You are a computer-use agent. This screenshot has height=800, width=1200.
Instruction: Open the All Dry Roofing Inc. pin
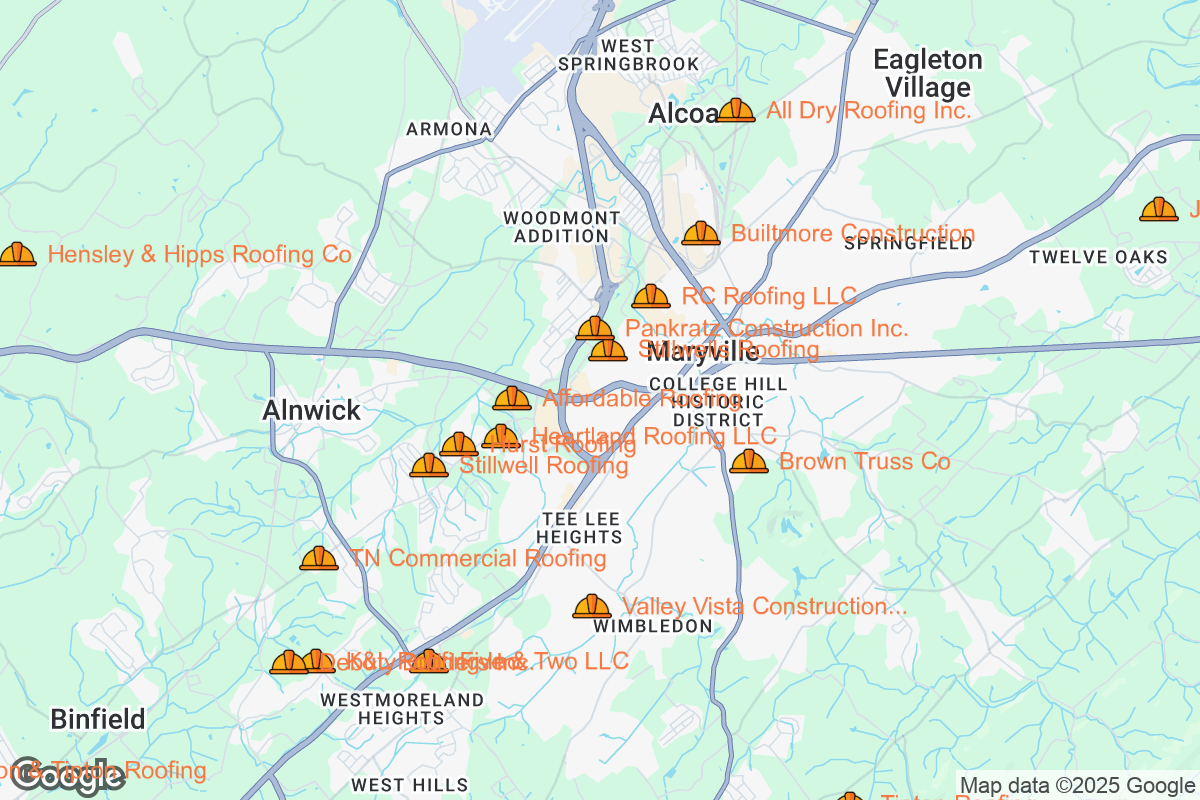tap(736, 110)
